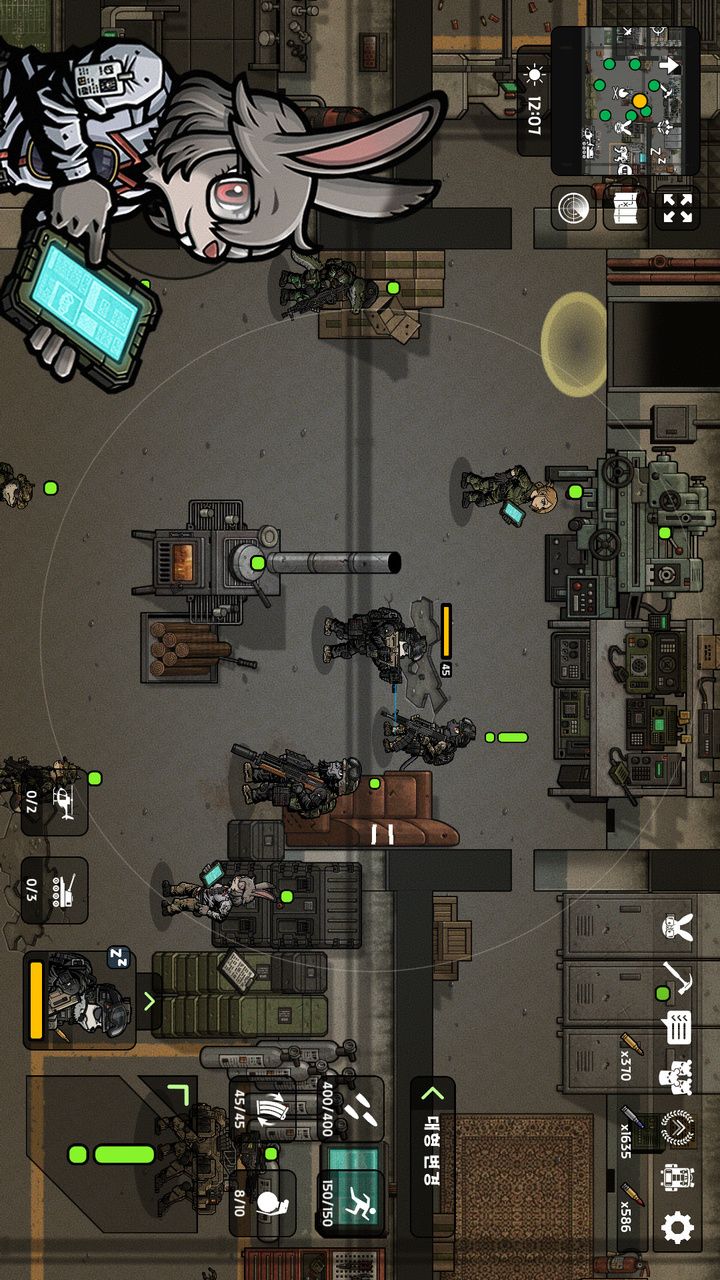This screenshot has height=1280, width=720.
Task: Call the helicopter support showing 0/2
Action: 55,800
